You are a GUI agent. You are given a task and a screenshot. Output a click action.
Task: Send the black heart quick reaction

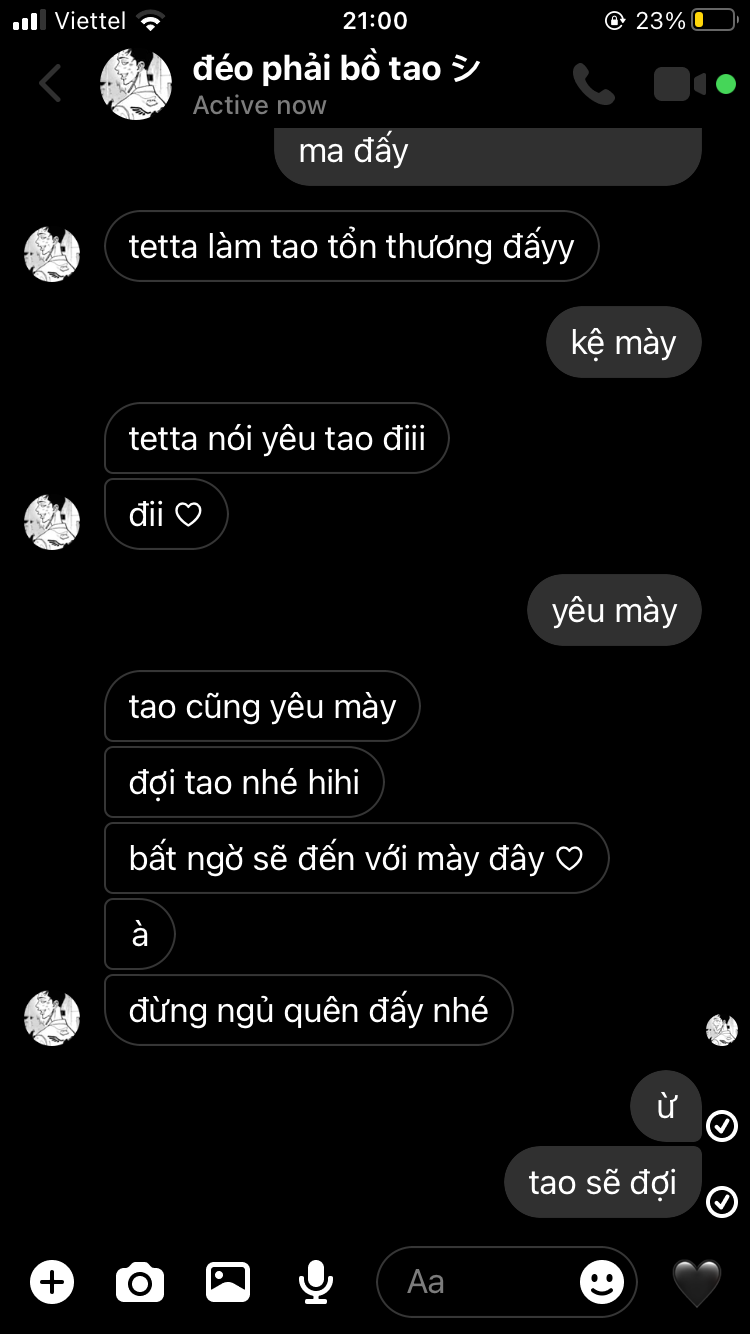[697, 1281]
